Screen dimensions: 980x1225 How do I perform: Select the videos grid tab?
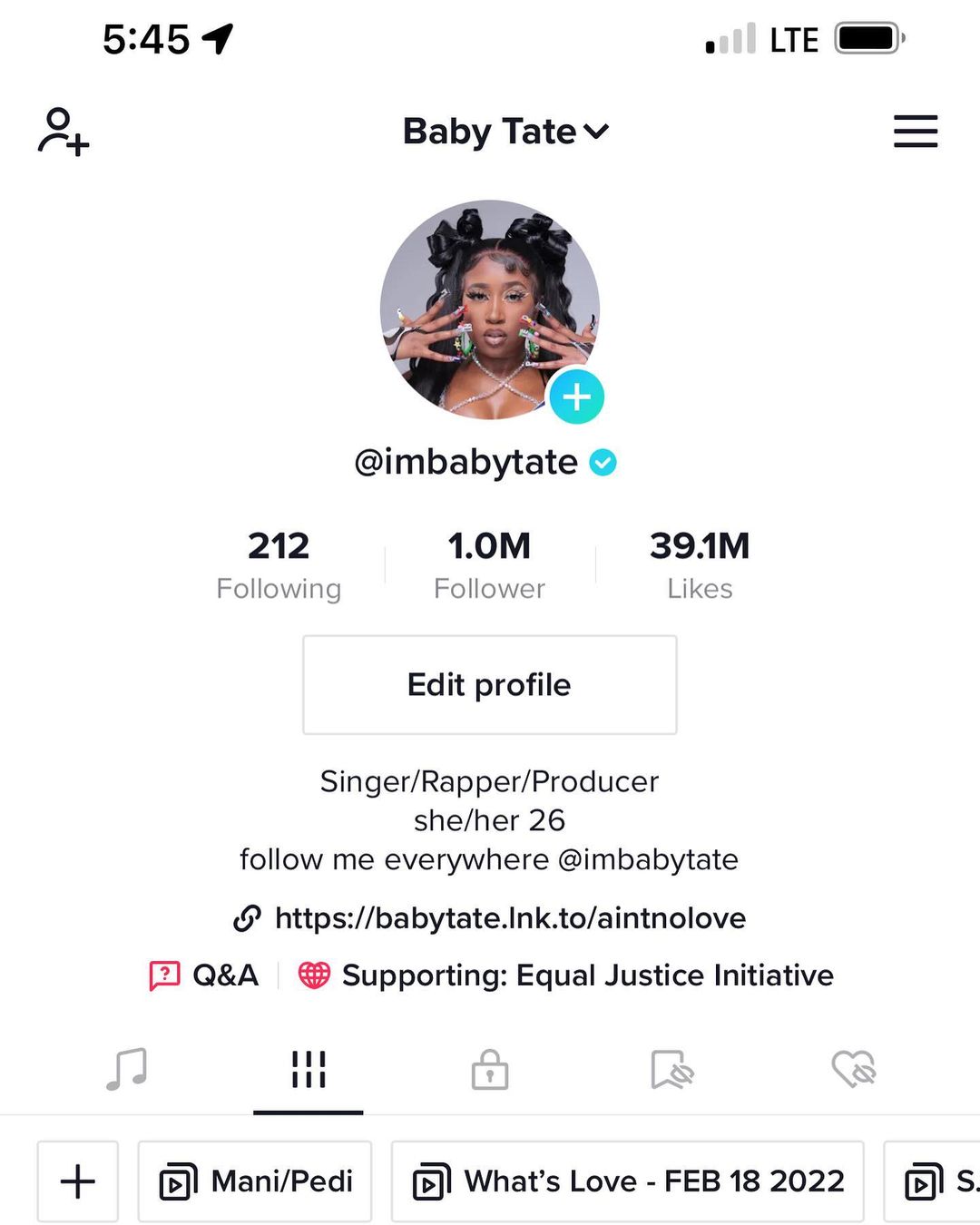[309, 1069]
